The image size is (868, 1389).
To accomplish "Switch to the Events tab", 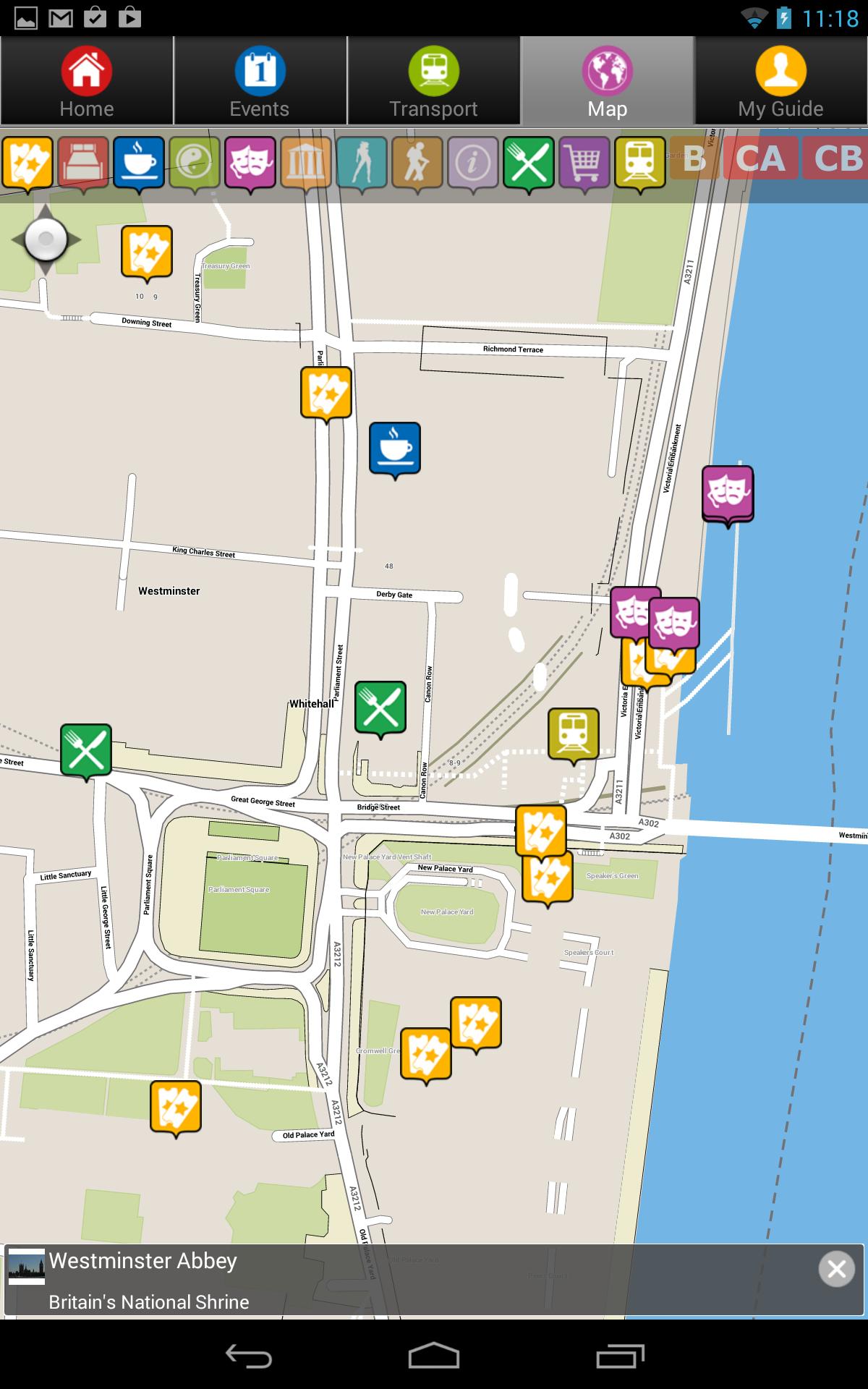I will pyautogui.click(x=260, y=80).
